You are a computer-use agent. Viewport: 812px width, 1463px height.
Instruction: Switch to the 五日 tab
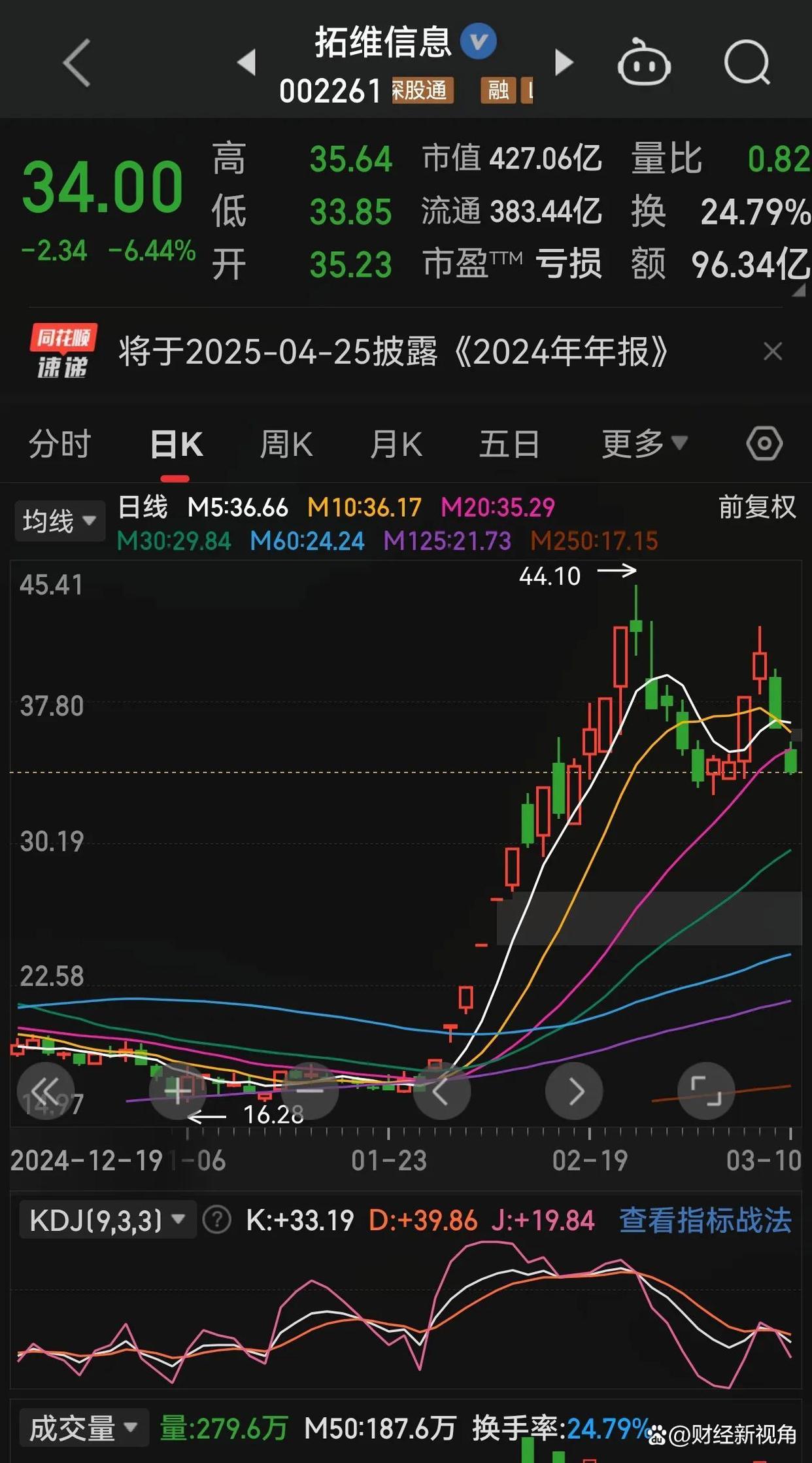pos(509,445)
